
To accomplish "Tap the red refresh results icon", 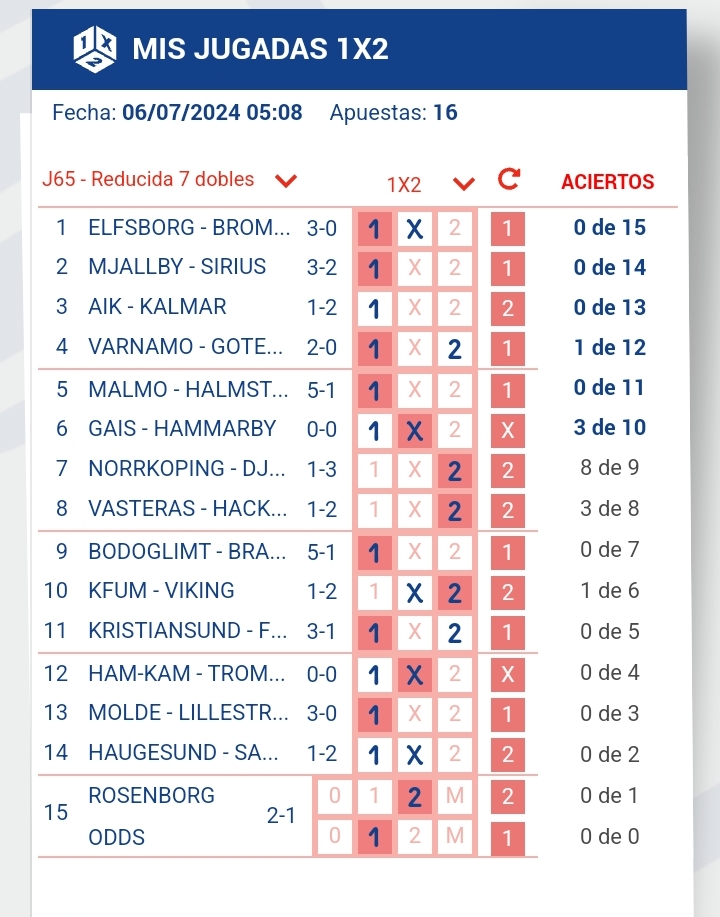I will pyautogui.click(x=509, y=180).
